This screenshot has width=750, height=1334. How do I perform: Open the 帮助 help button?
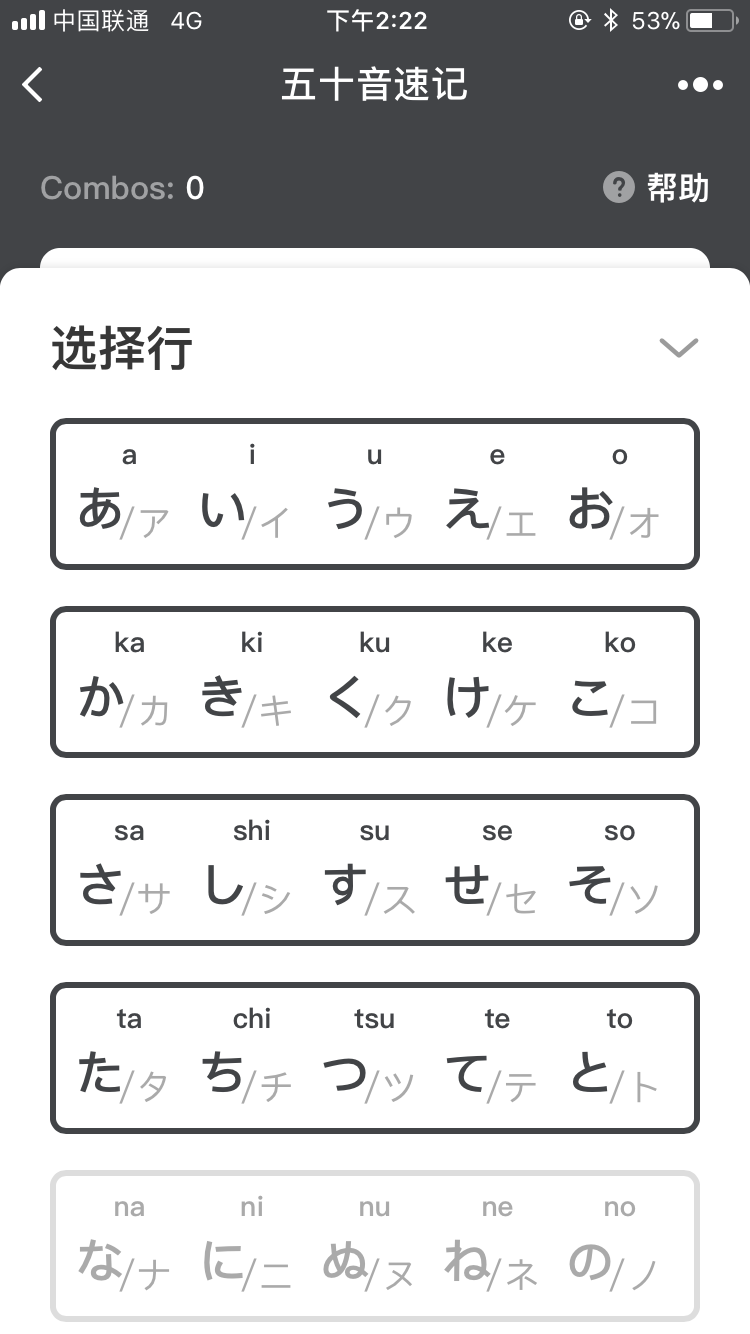pos(656,187)
